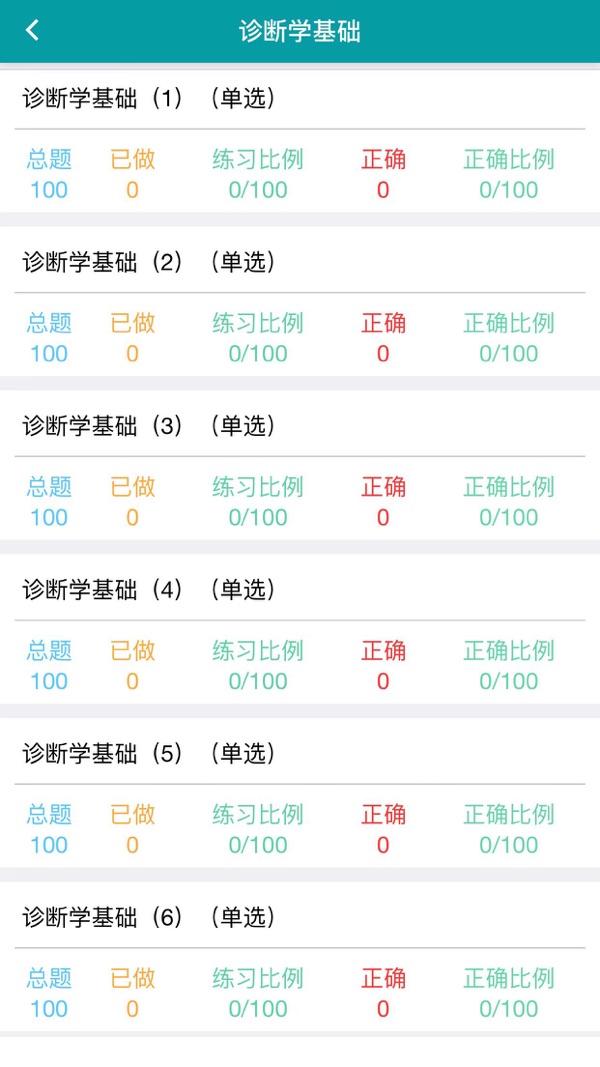Viewport: 600px width, 1067px height.
Task: Open 诊断学基础（2）单选 question set
Action: (148, 263)
